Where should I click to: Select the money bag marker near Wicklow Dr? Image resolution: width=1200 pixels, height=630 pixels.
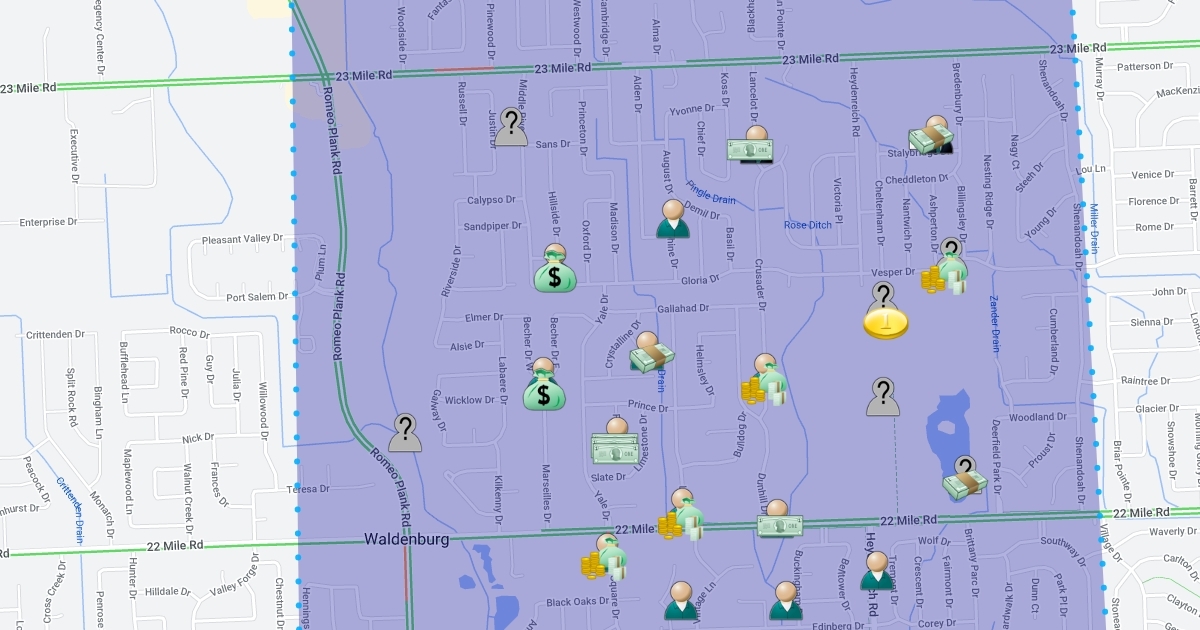(544, 385)
